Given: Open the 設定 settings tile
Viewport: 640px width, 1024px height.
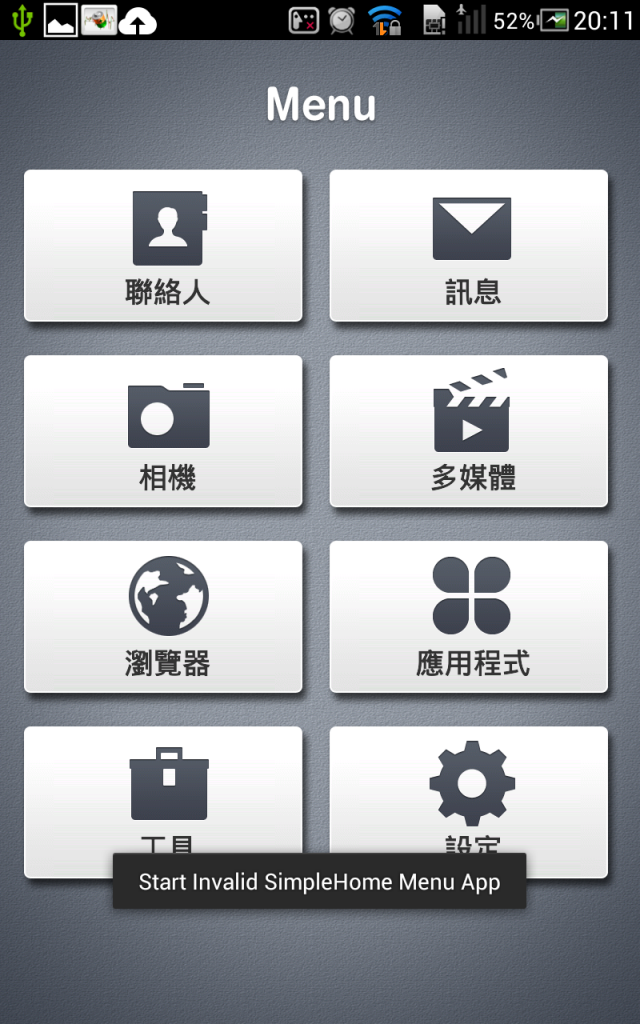Looking at the screenshot, I should (x=469, y=790).
